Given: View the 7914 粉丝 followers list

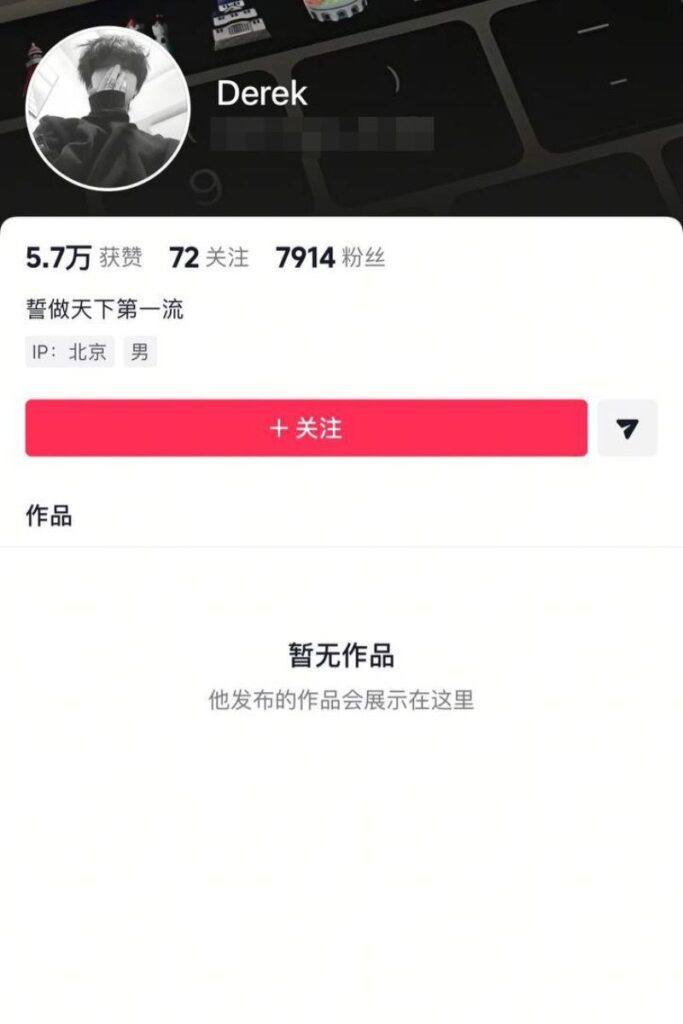Looking at the screenshot, I should [x=330, y=258].
